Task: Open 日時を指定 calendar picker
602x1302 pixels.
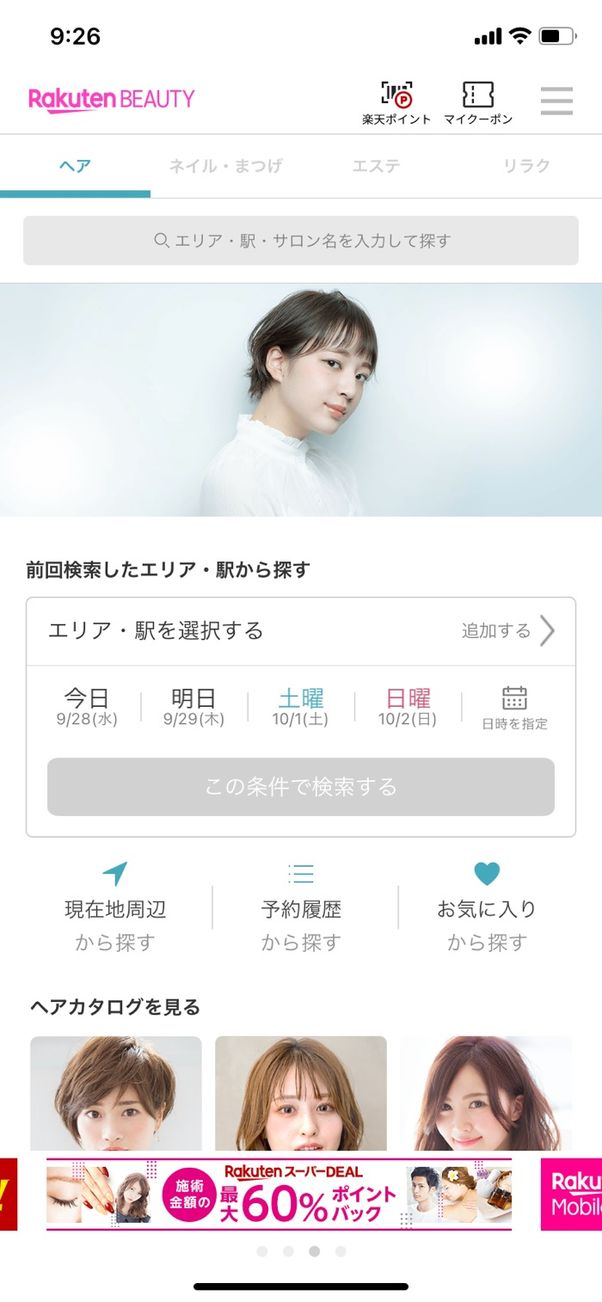Action: 514,707
